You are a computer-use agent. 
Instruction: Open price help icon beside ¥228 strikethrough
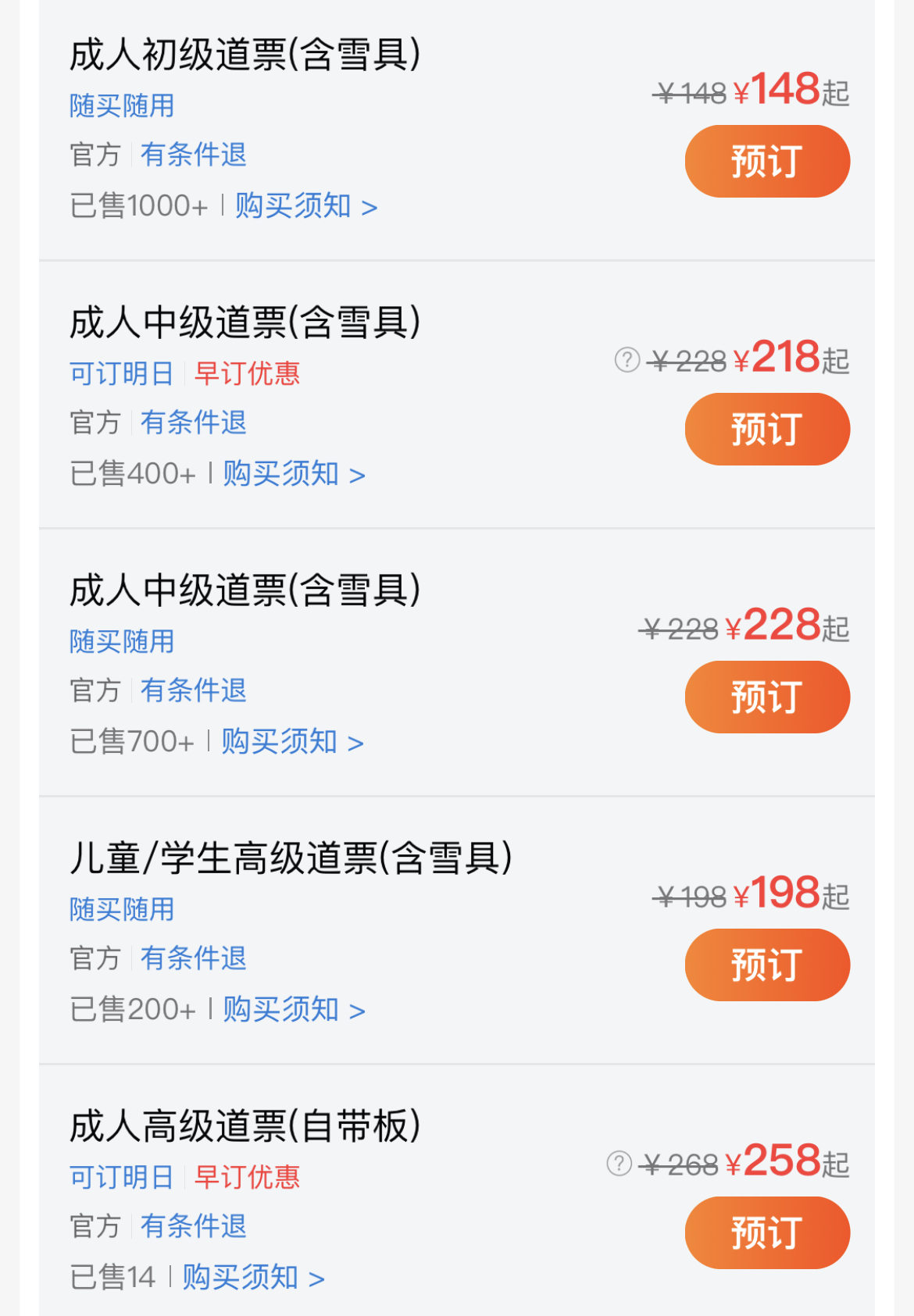click(627, 360)
